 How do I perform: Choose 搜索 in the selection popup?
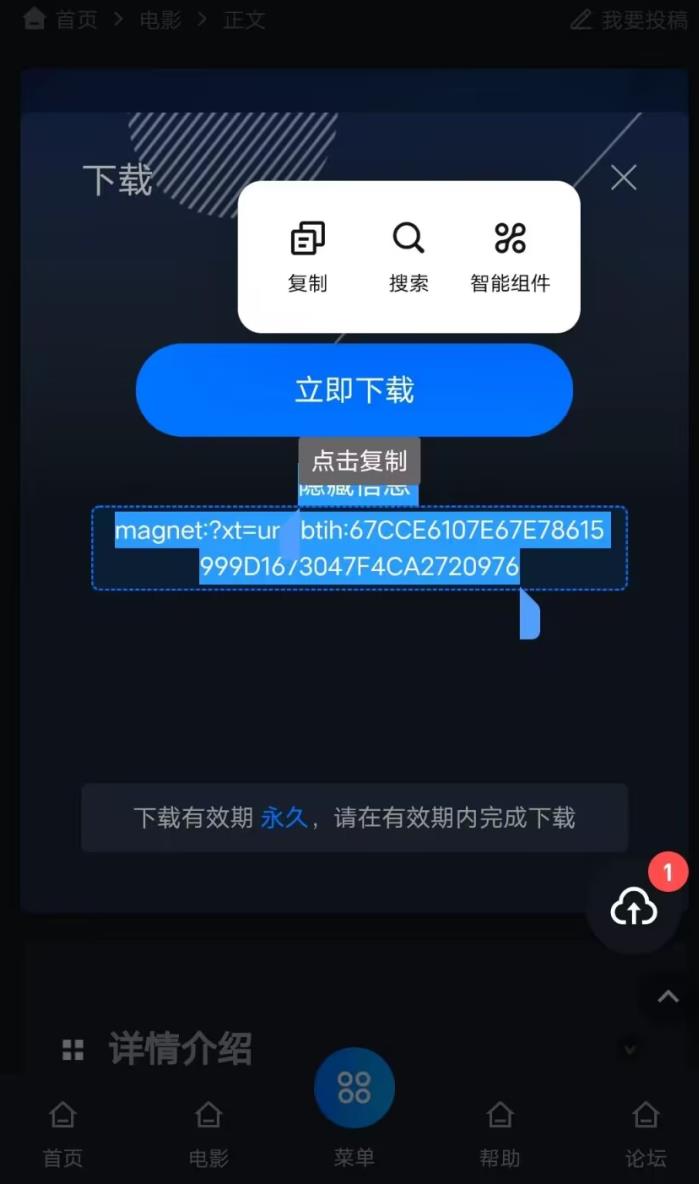pos(408,257)
